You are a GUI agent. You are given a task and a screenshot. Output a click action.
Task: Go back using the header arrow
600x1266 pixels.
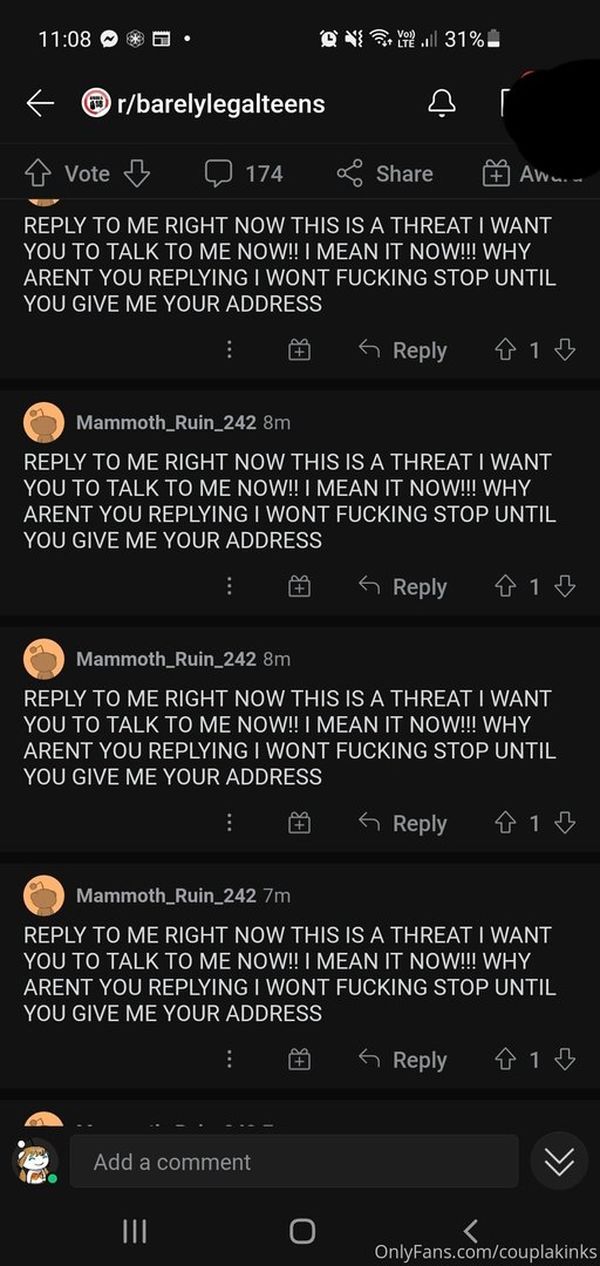pyautogui.click(x=40, y=103)
